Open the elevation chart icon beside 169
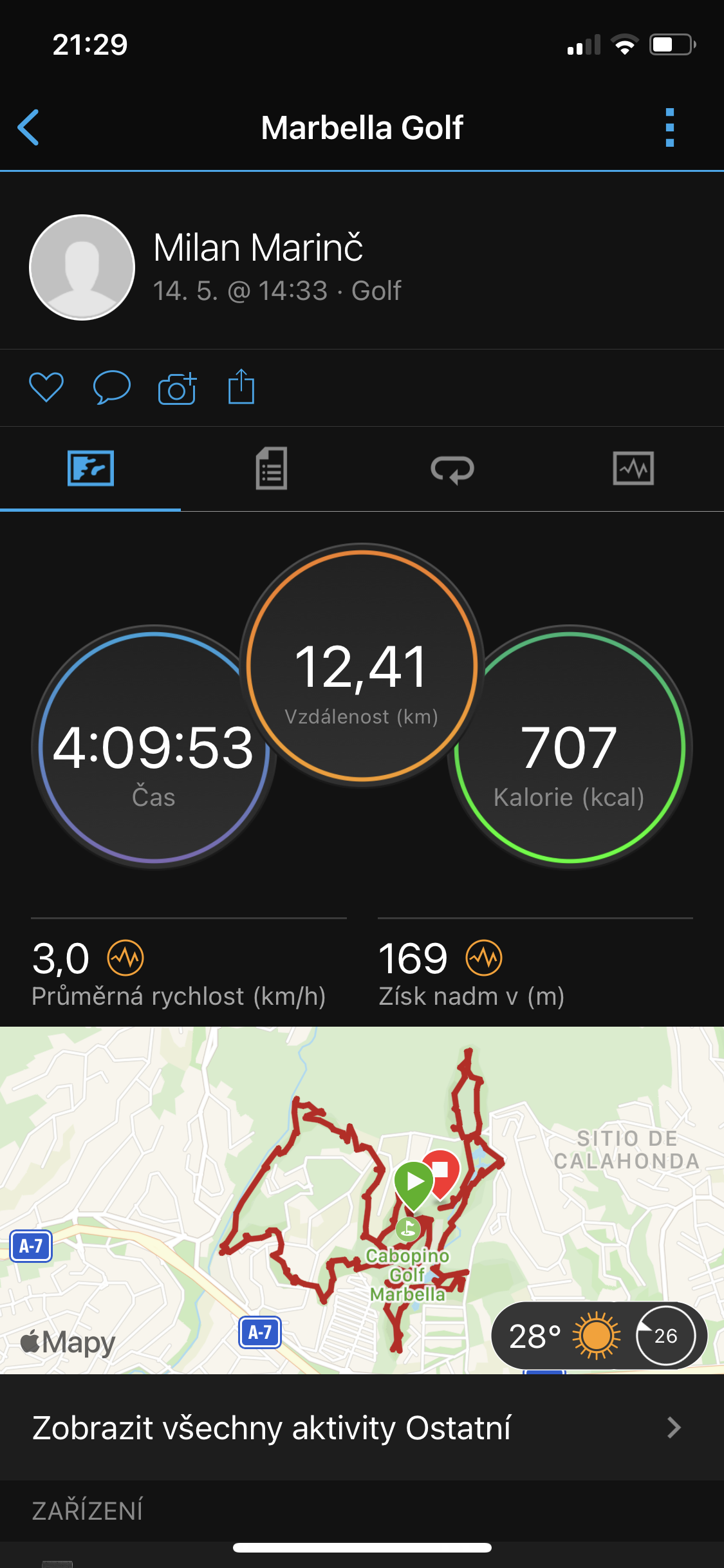The width and height of the screenshot is (724, 1568). [484, 958]
